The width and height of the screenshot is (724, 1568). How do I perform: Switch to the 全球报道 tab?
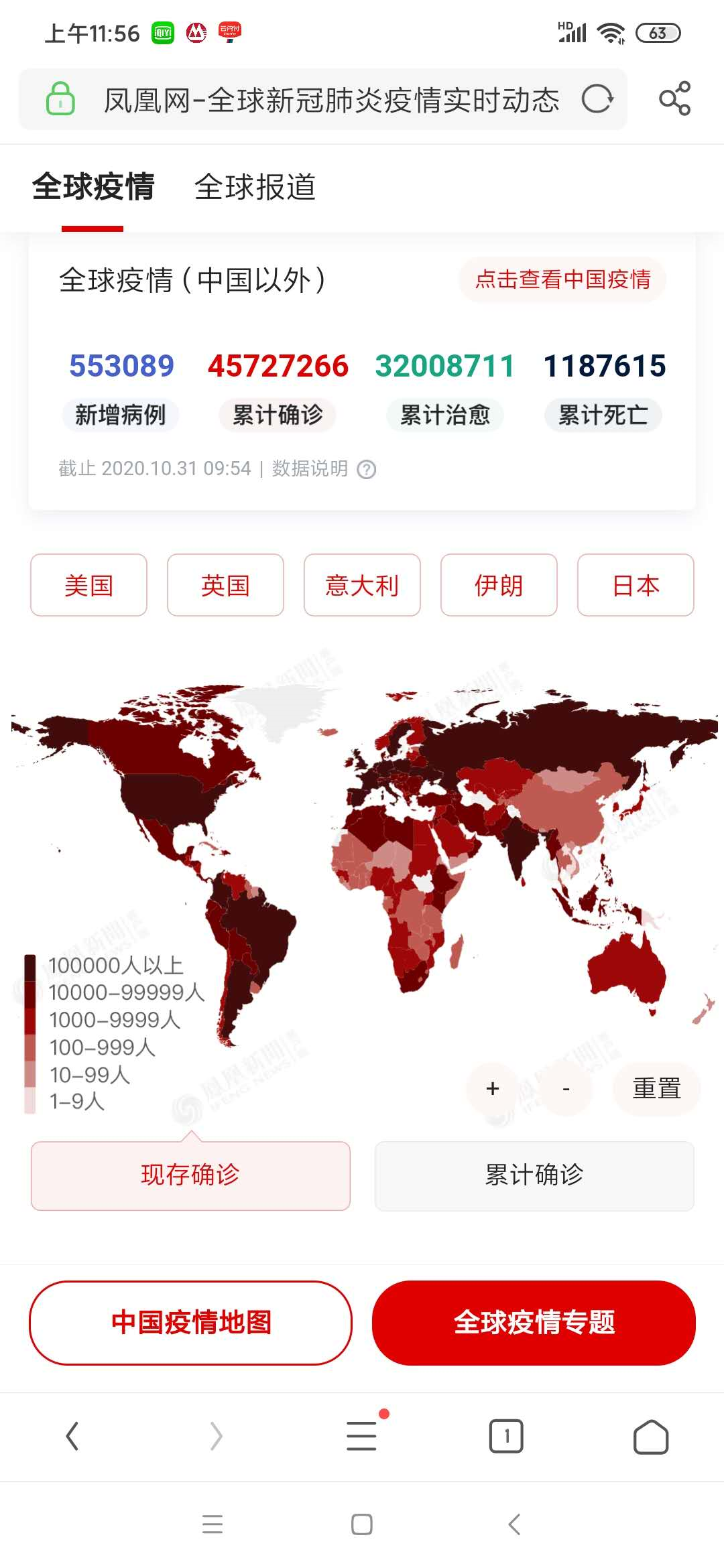[x=255, y=187]
